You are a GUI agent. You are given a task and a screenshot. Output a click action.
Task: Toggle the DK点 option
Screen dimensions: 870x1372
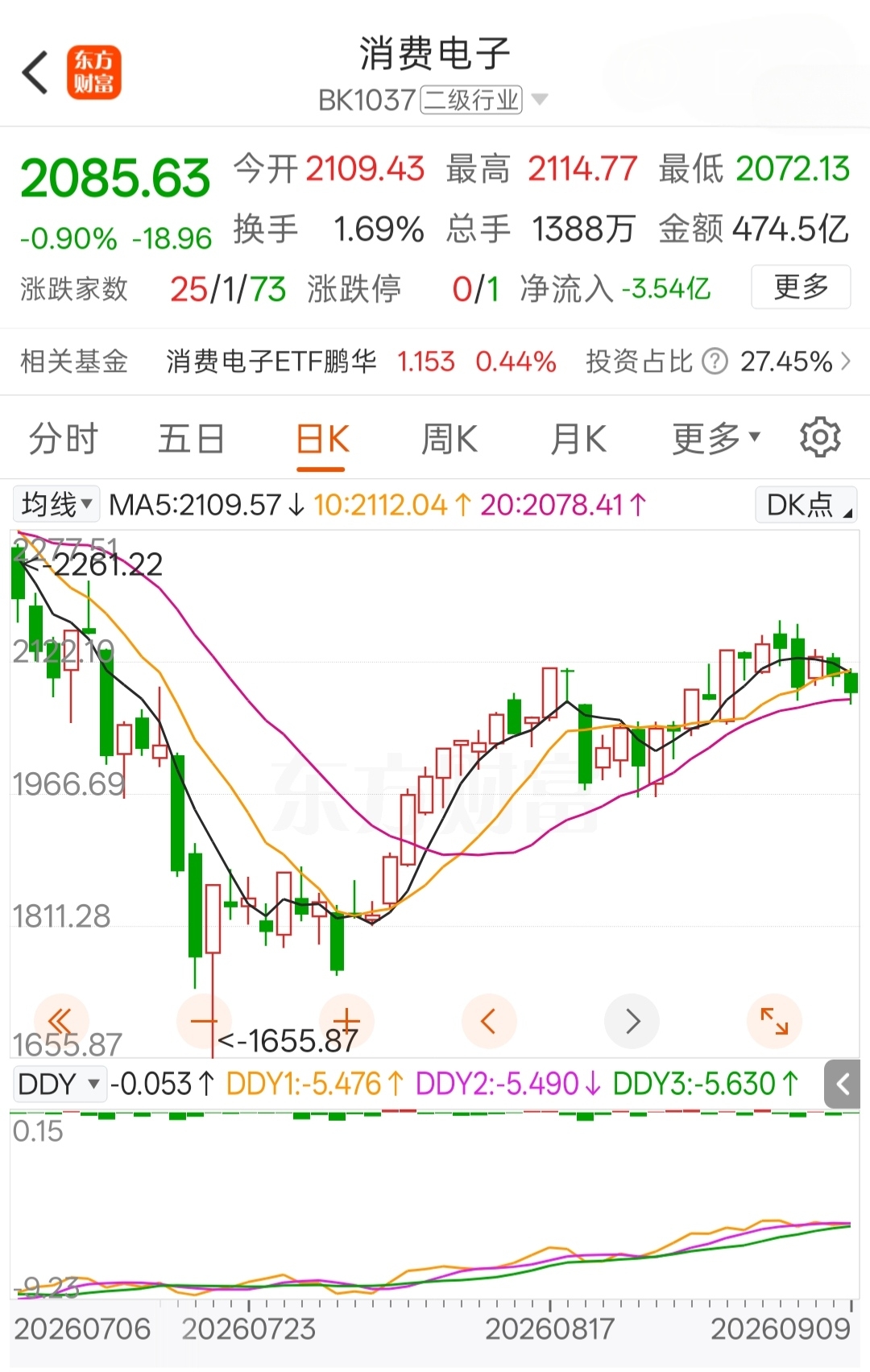pyautogui.click(x=806, y=505)
